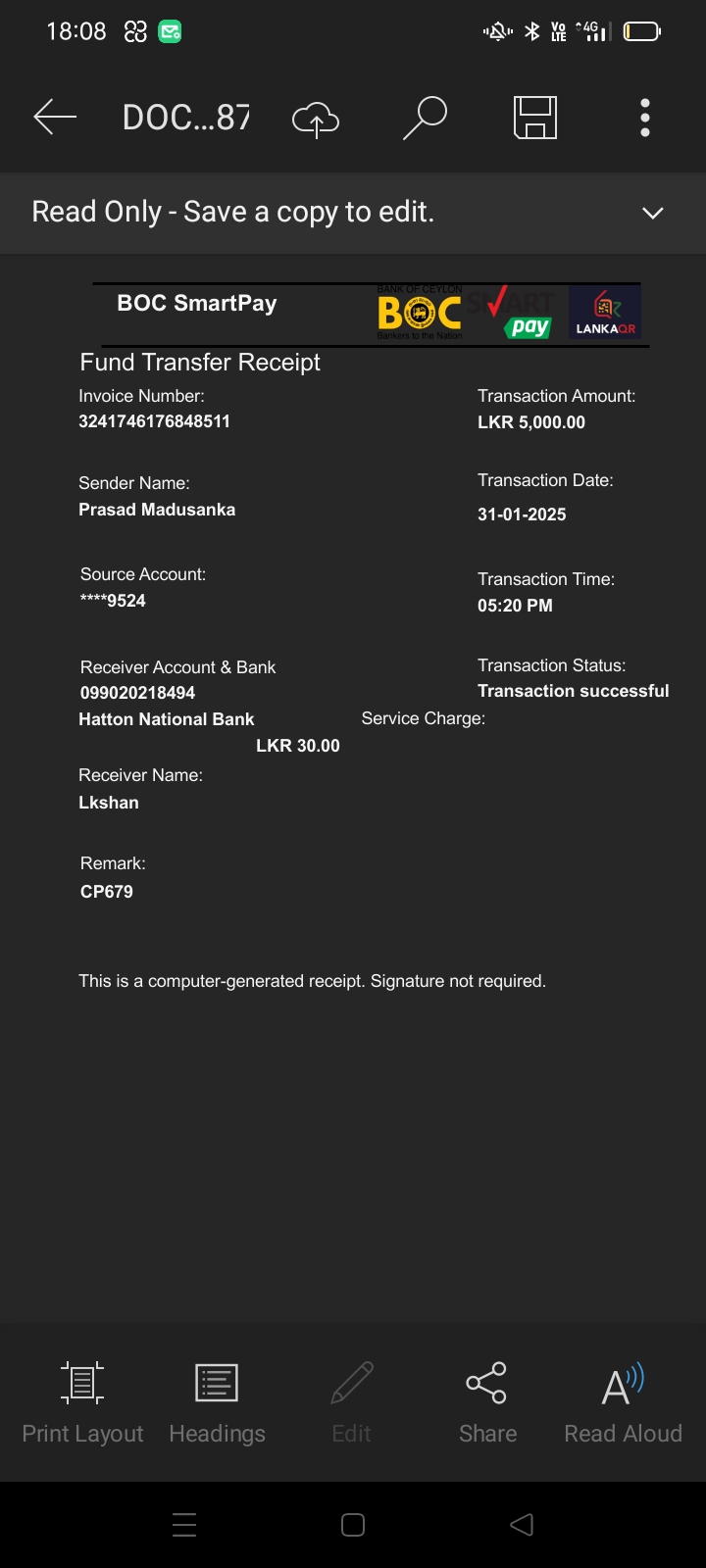The image size is (706, 1568).
Task: Open the three-dot overflow menu
Action: [645, 118]
